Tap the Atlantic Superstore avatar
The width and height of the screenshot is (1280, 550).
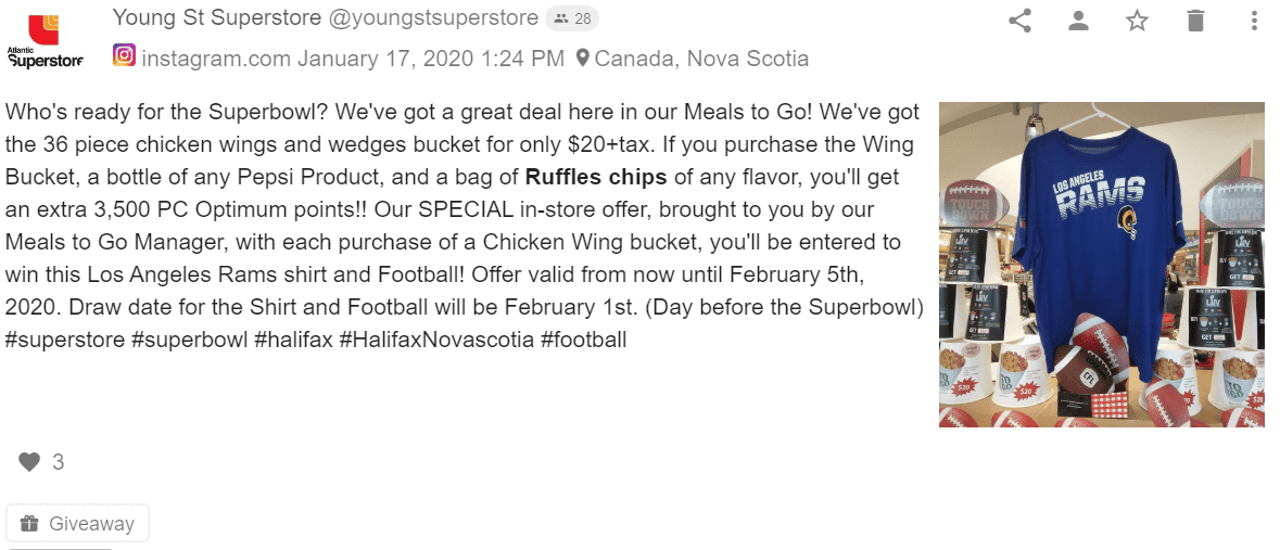coord(45,38)
